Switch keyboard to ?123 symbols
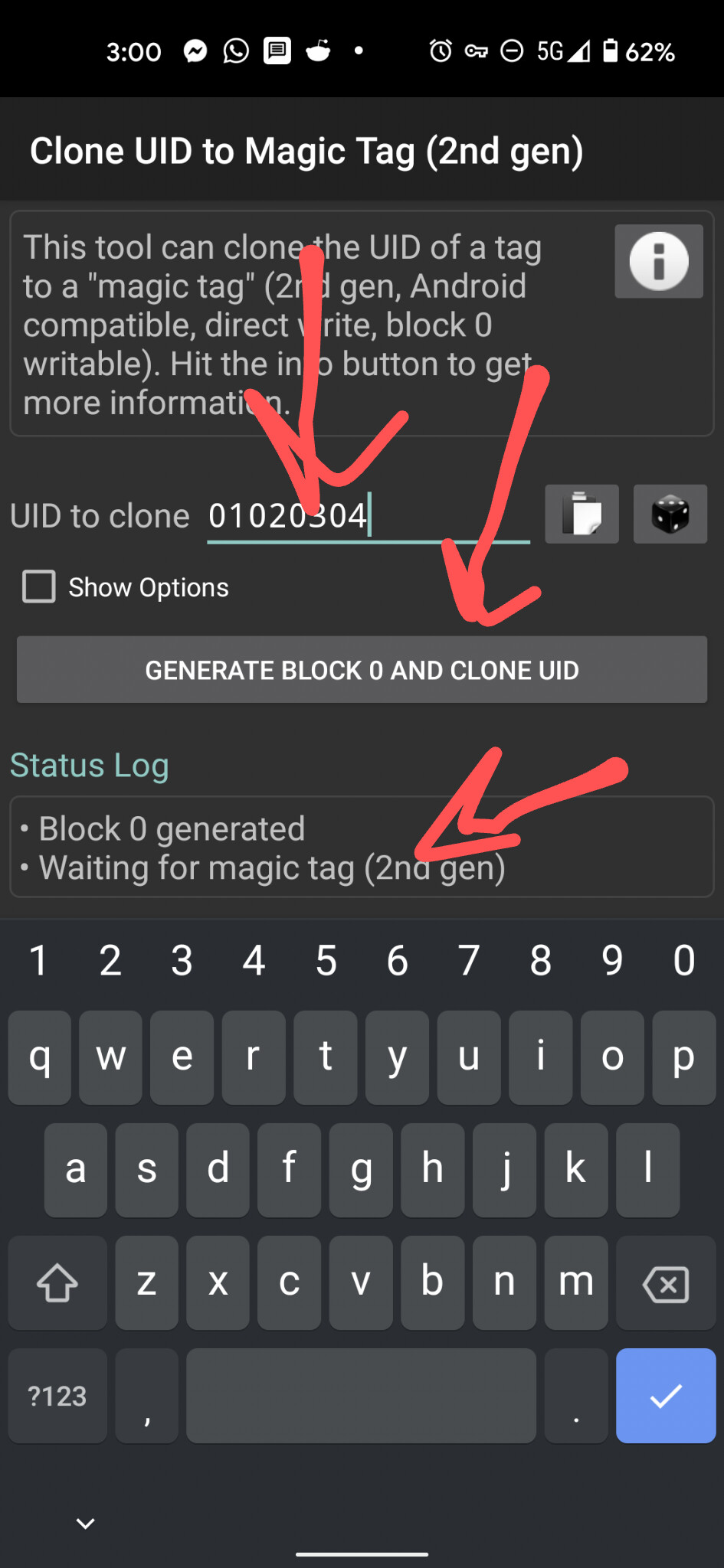 57,1396
